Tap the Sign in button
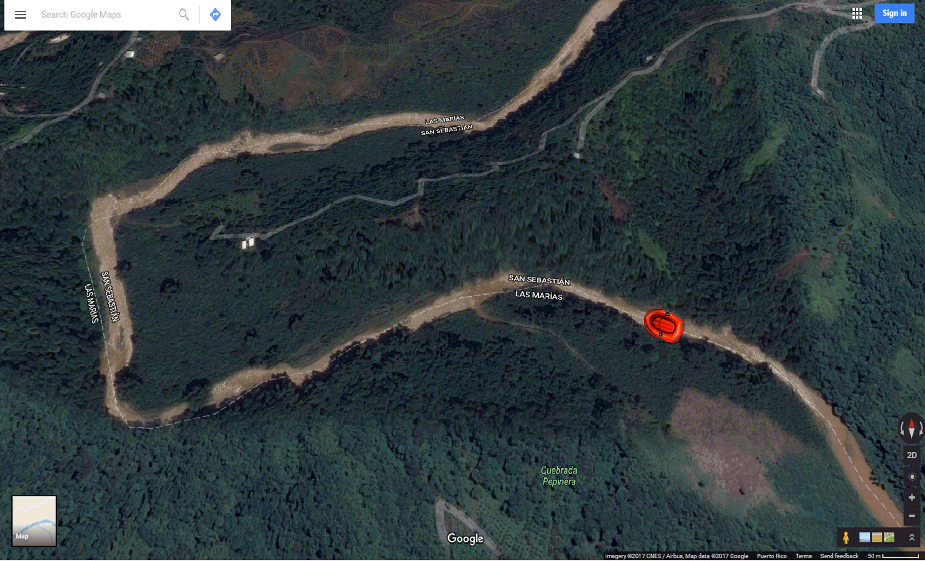This screenshot has width=925, height=561. click(894, 13)
